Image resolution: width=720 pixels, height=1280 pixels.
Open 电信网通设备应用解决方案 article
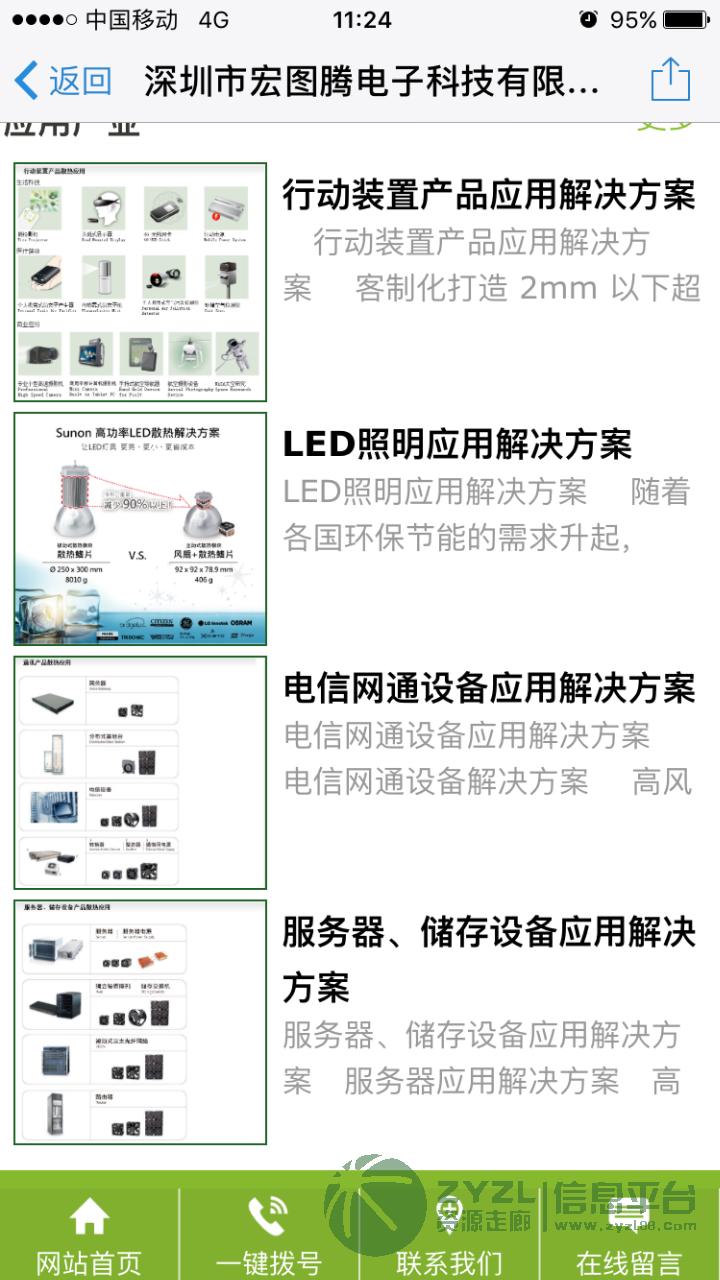click(x=489, y=688)
